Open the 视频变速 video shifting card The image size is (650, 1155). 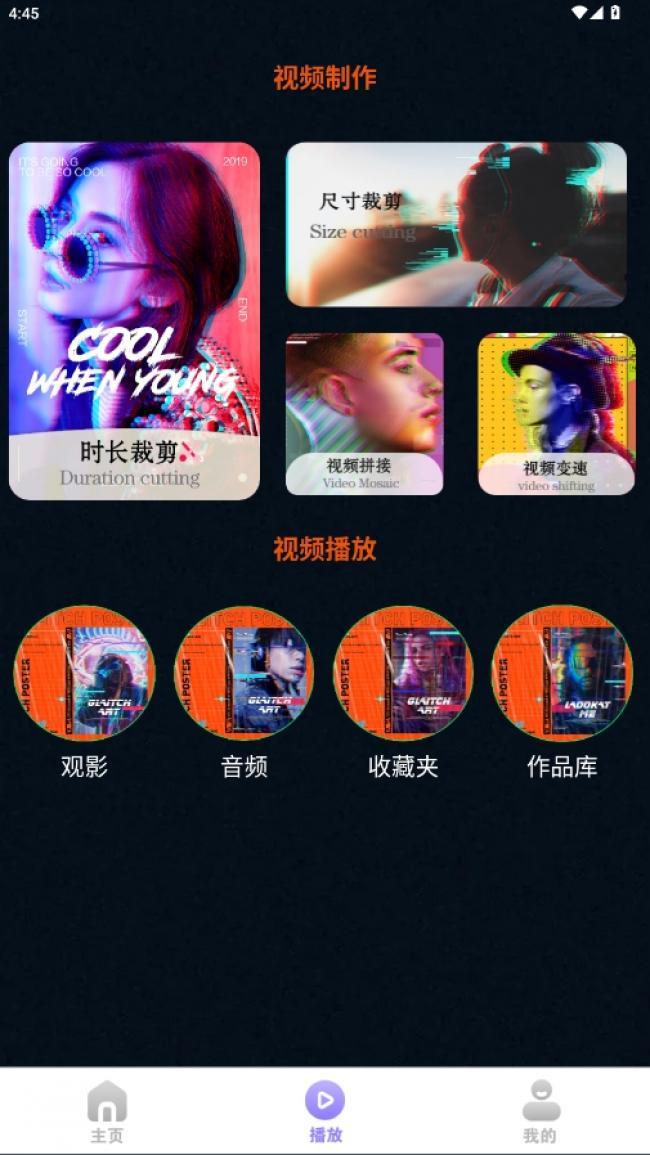coord(556,414)
